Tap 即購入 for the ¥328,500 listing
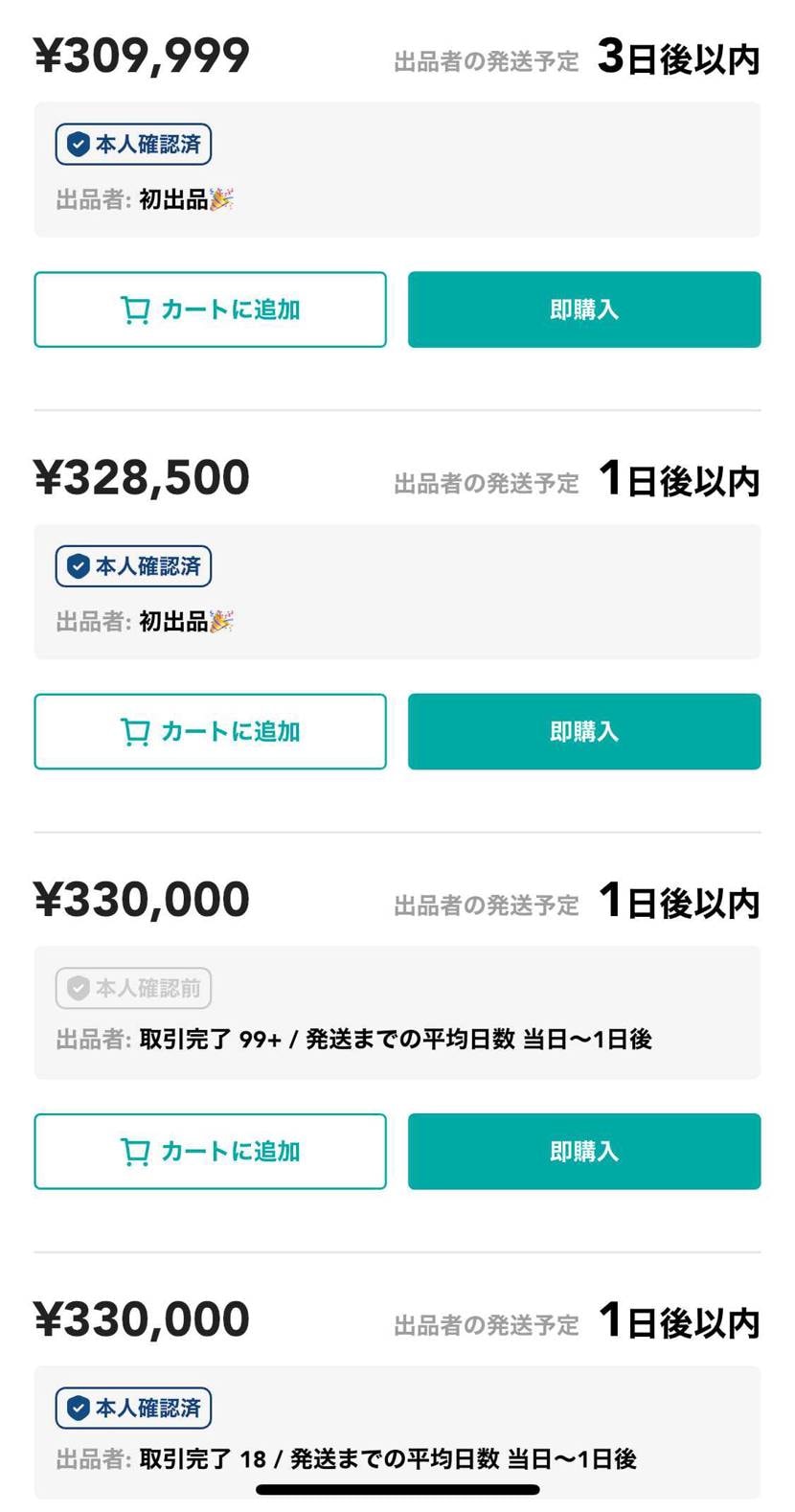This screenshot has height=1512, width=795. pos(583,731)
